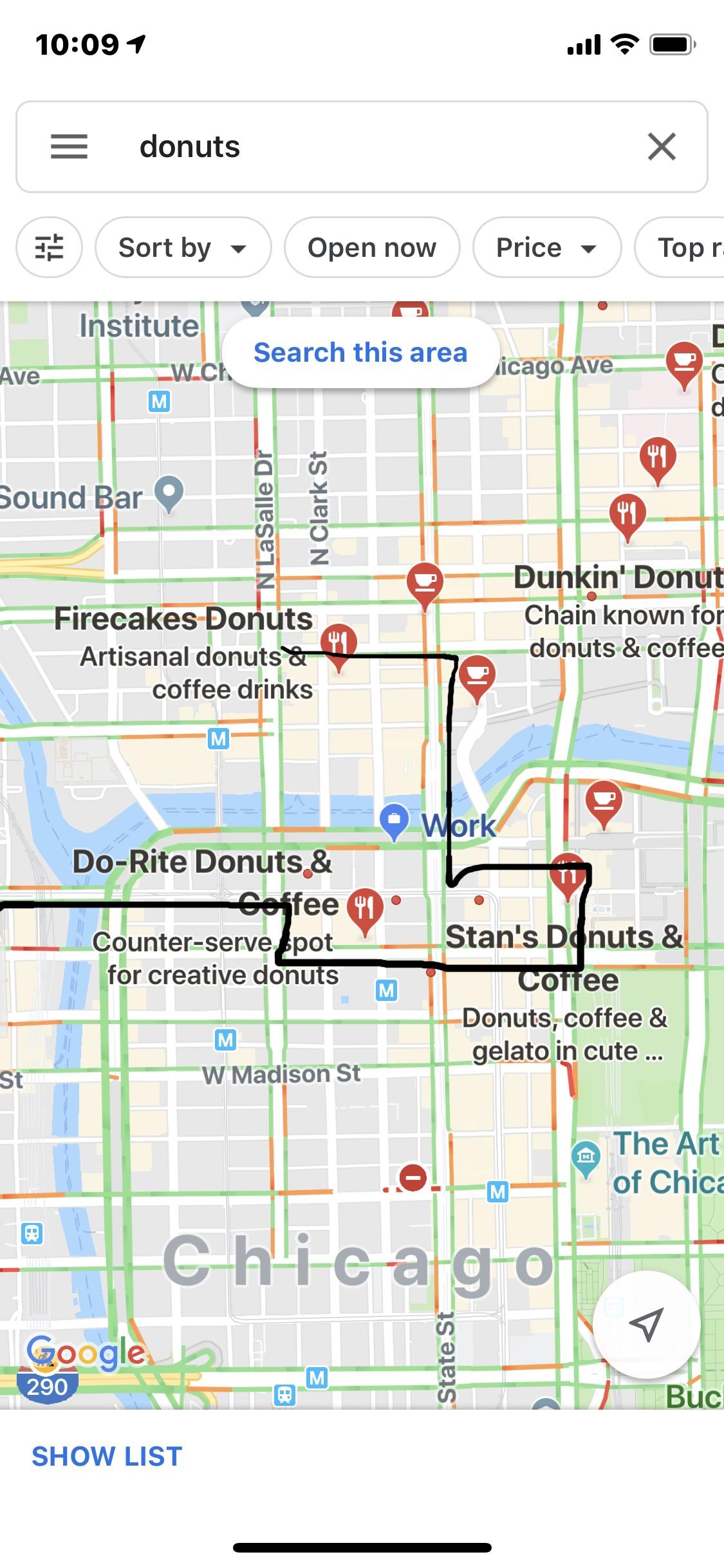This screenshot has height=1568, width=724.
Task: Open the hamburger menu in search bar
Action: [x=69, y=147]
